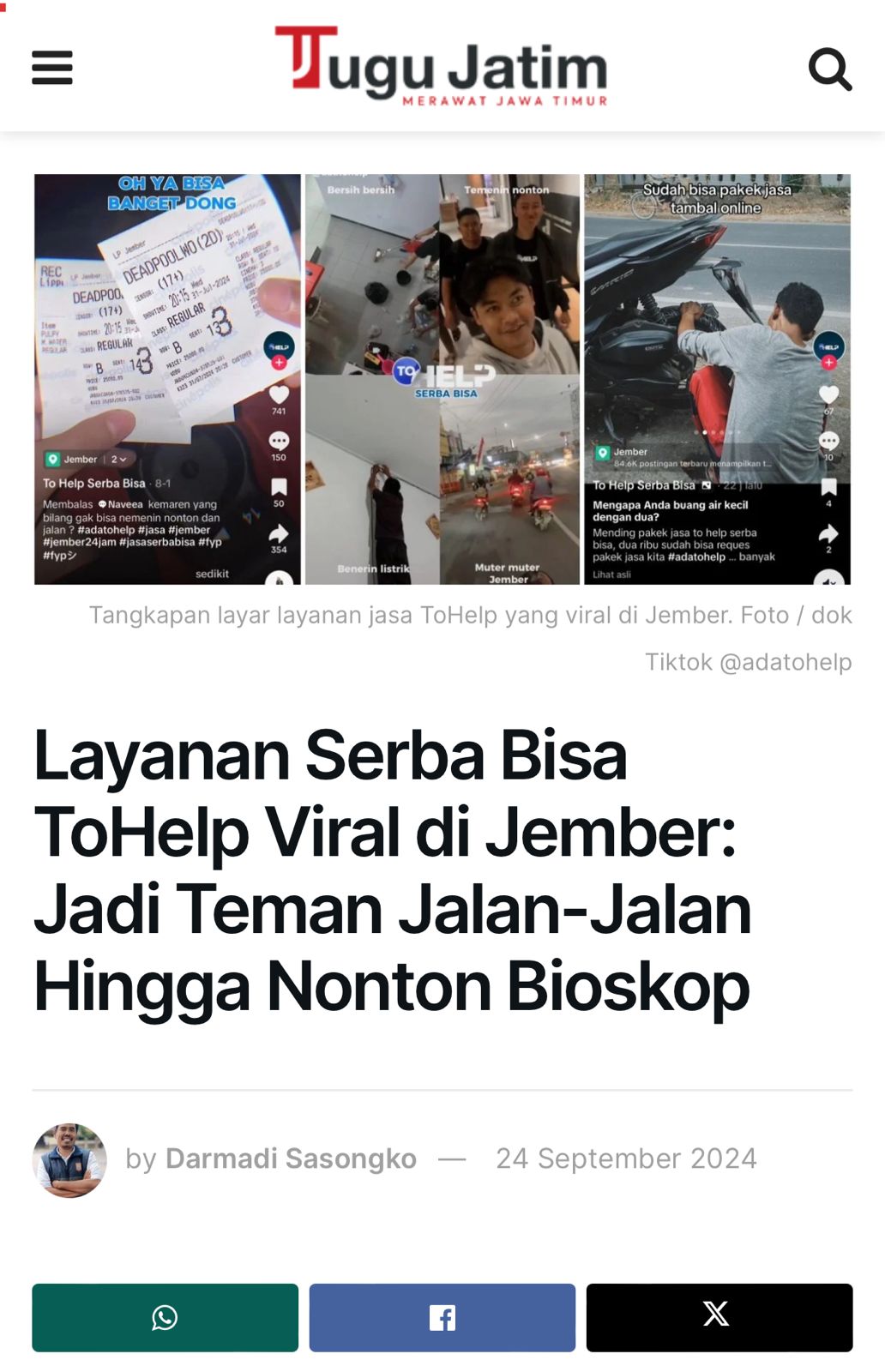Open the search icon
The width and height of the screenshot is (885, 1372).
(x=829, y=69)
